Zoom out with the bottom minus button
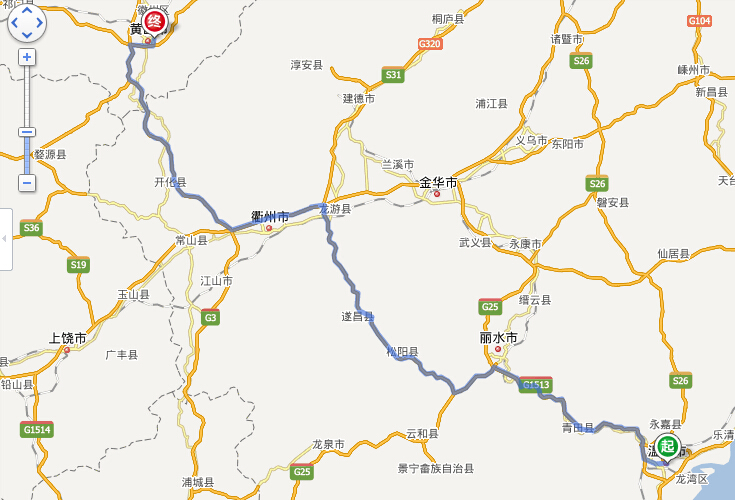Image resolution: width=735 pixels, height=500 pixels. pyautogui.click(x=27, y=183)
